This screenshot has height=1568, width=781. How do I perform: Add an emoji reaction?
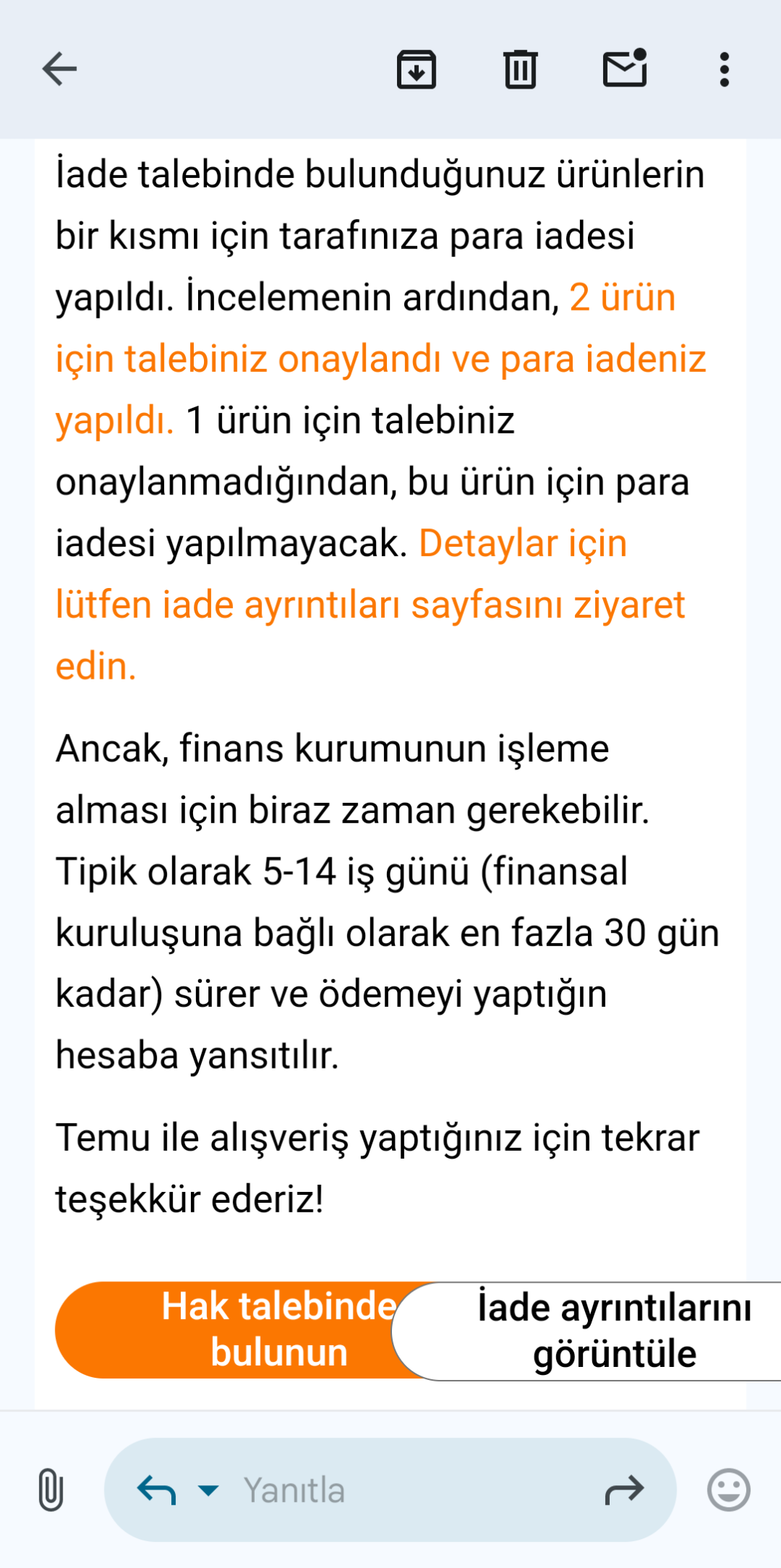[x=729, y=1490]
